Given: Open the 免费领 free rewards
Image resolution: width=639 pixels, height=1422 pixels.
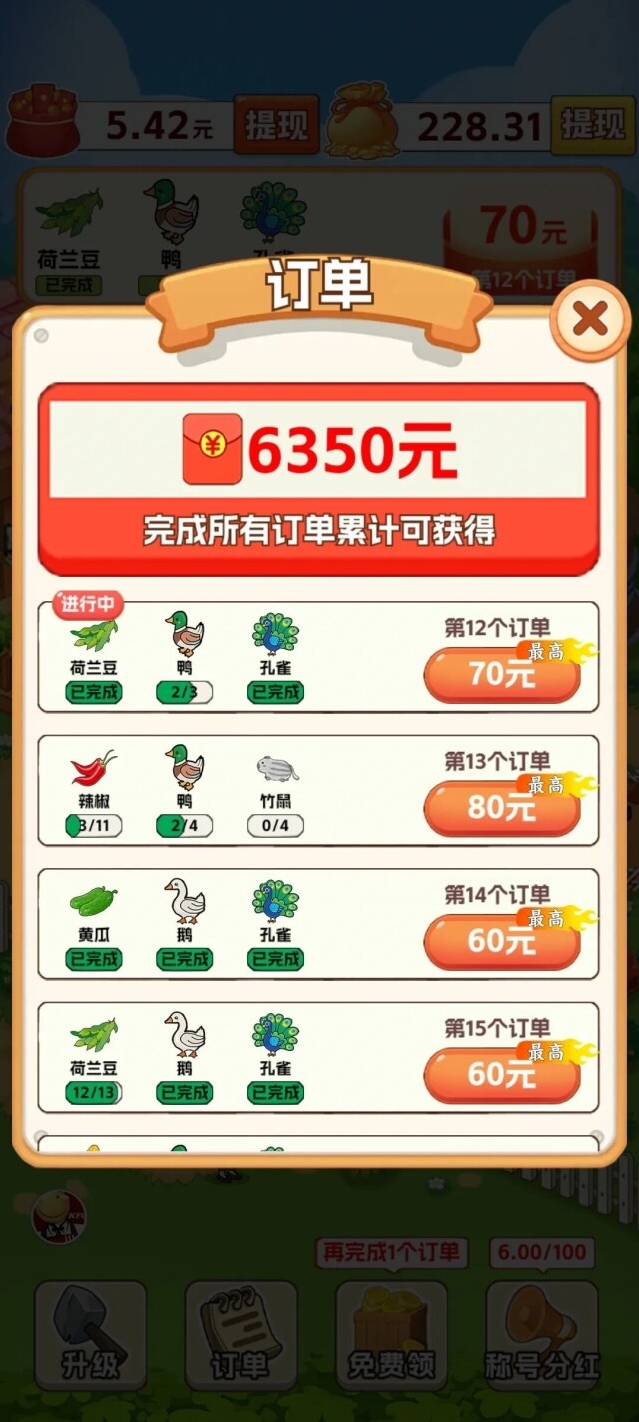Looking at the screenshot, I should pos(391,1335).
